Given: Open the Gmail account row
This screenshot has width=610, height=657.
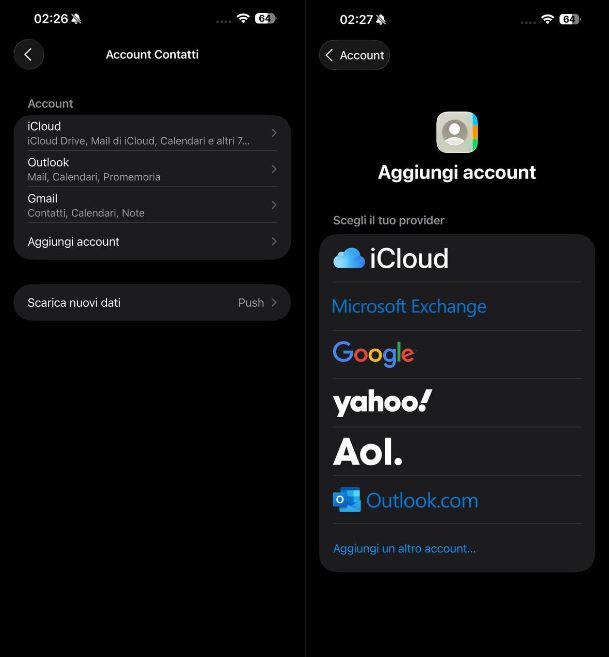Looking at the screenshot, I should [152, 205].
